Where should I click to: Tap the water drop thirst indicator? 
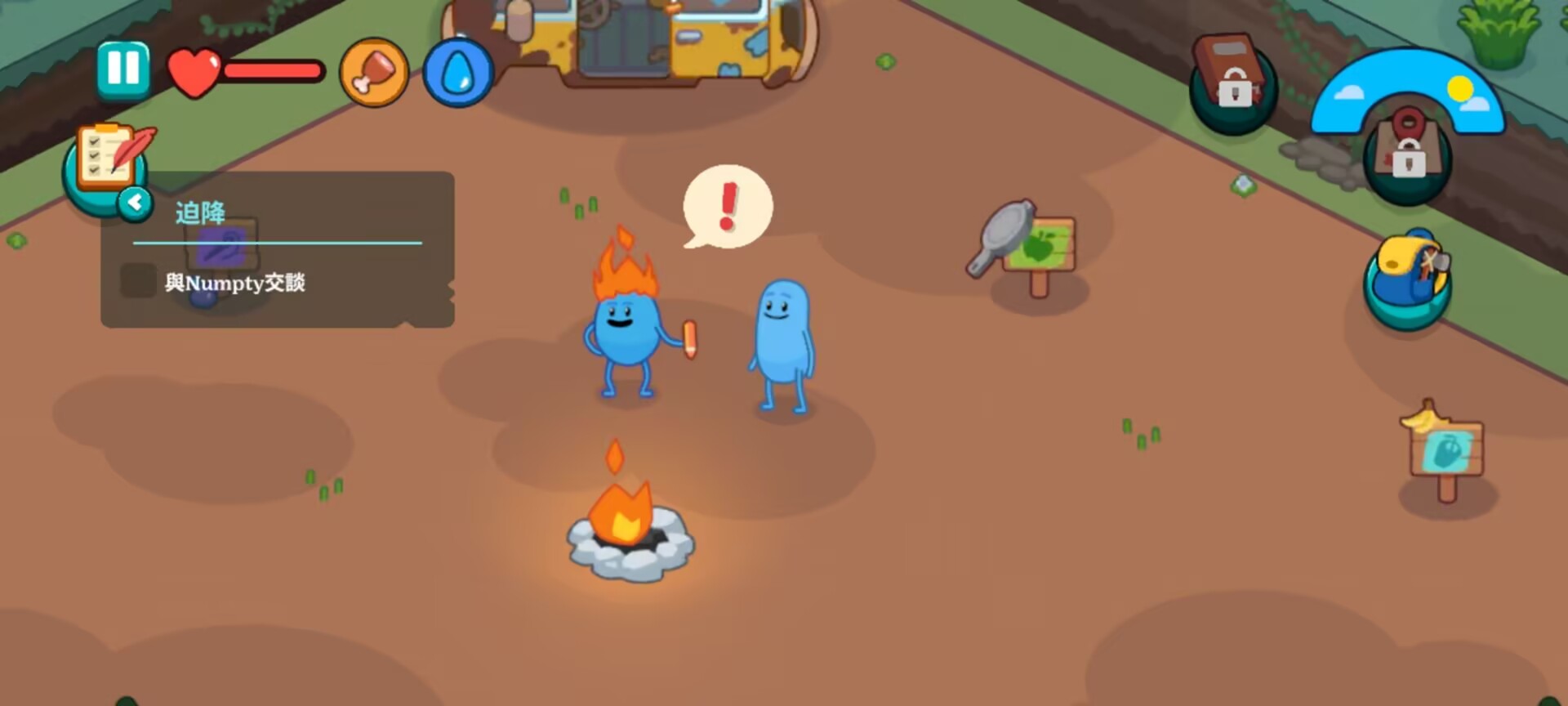click(458, 73)
